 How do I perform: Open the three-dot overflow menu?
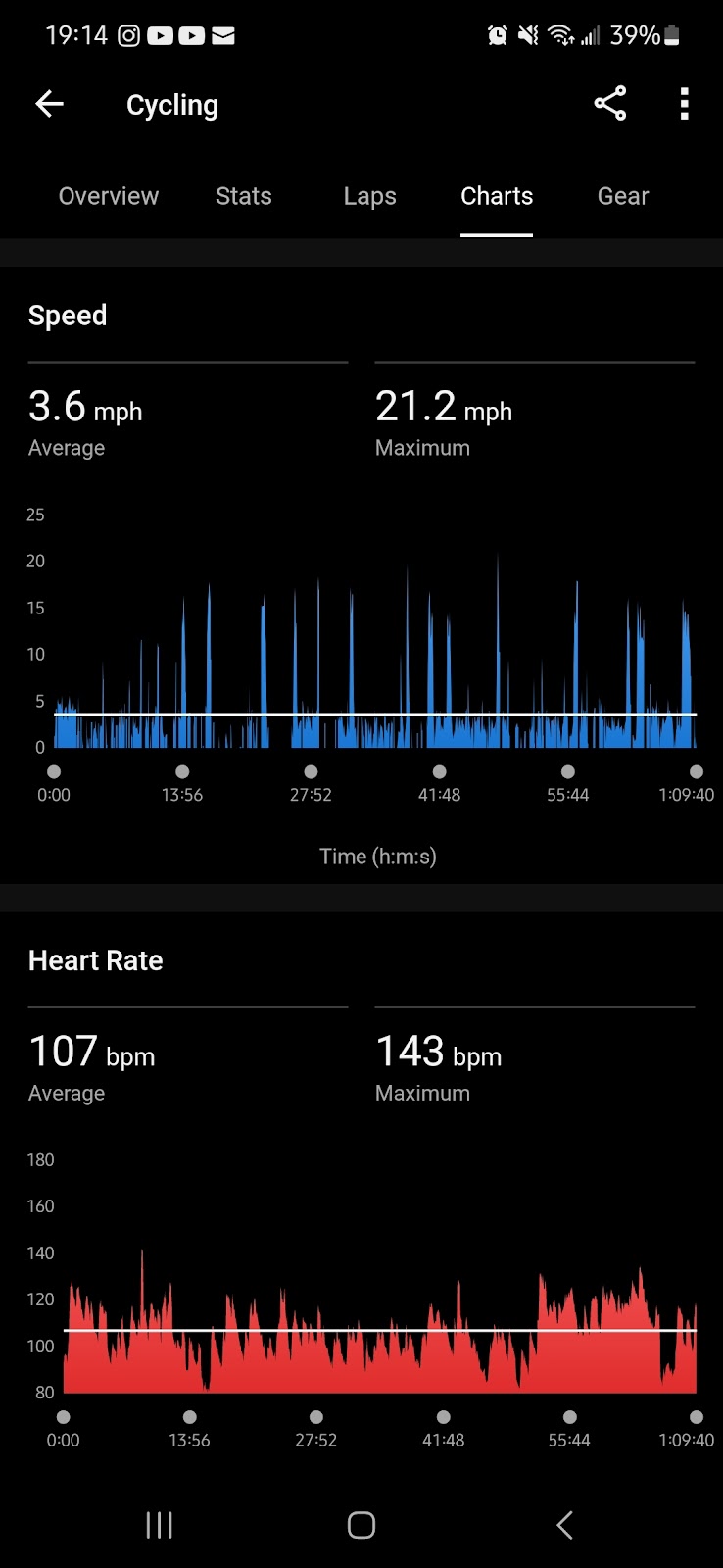pos(684,104)
